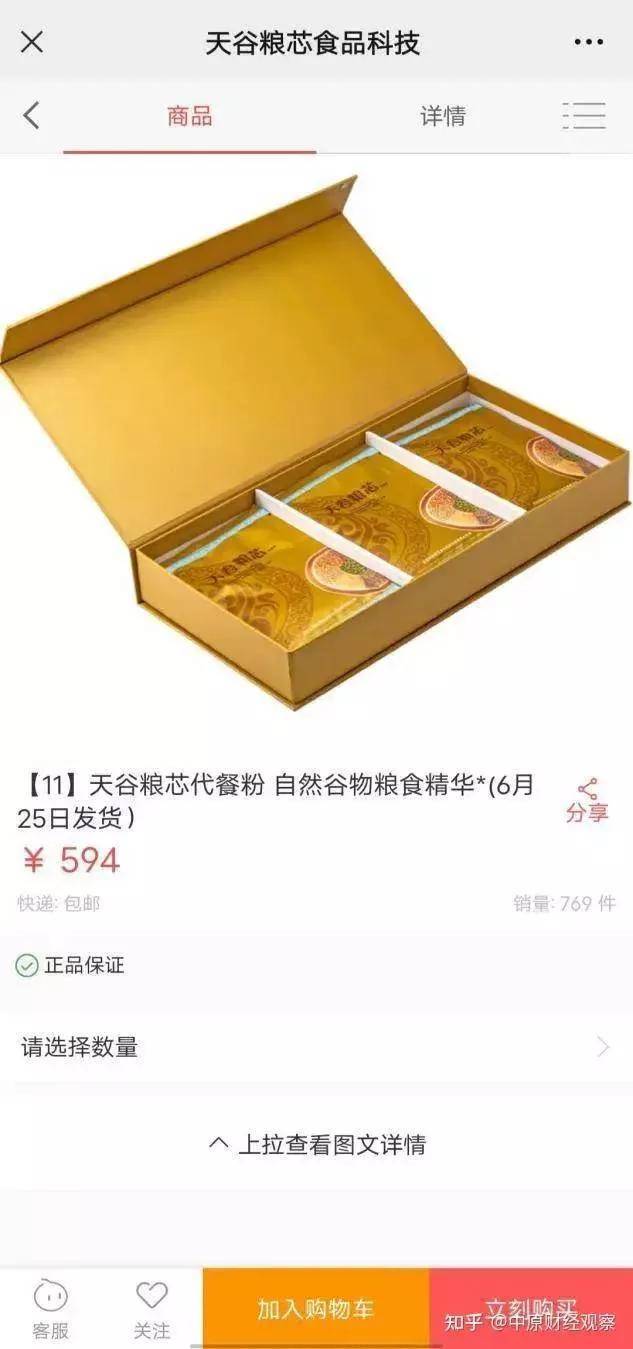Share this product via 分享
The image size is (633, 1349).
(587, 800)
